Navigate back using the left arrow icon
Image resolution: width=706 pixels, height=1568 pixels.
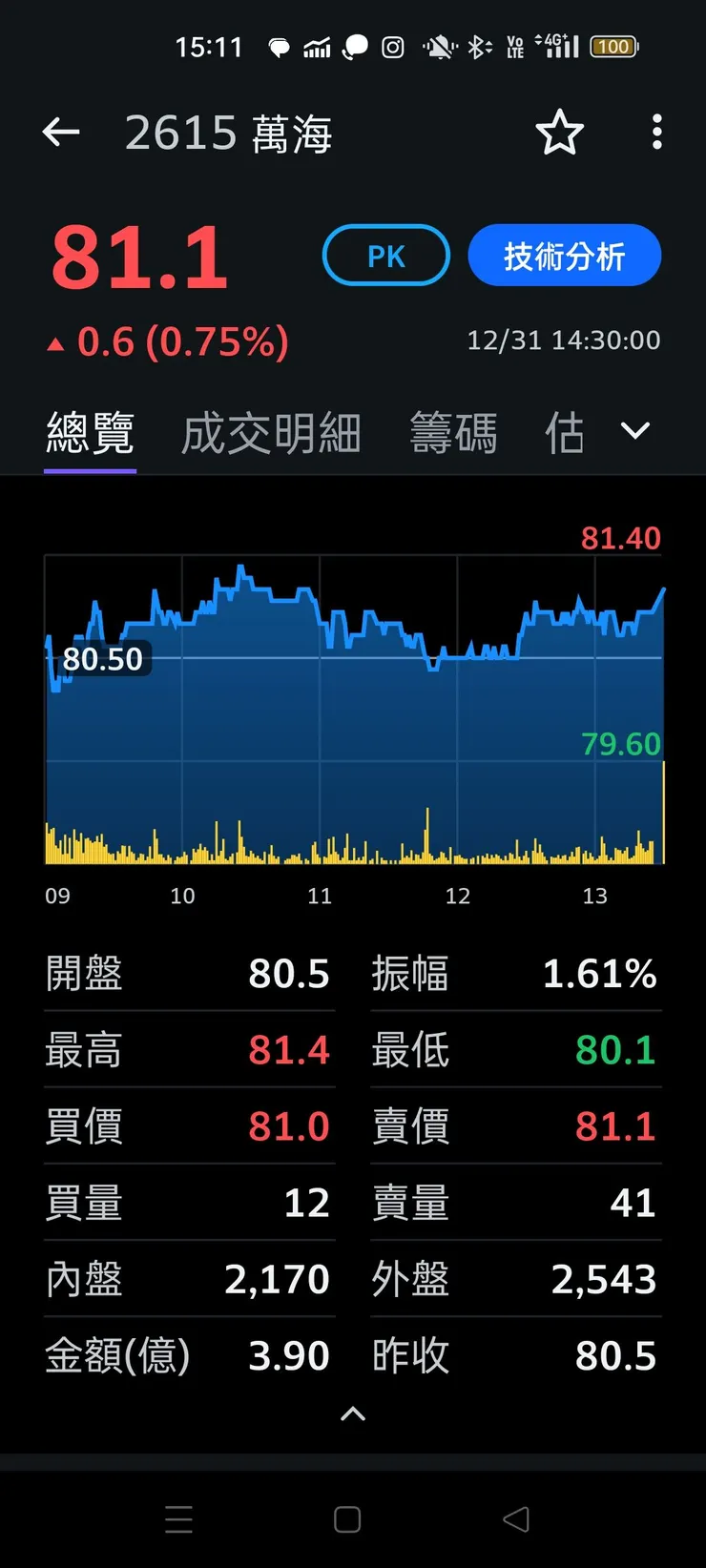[61, 132]
